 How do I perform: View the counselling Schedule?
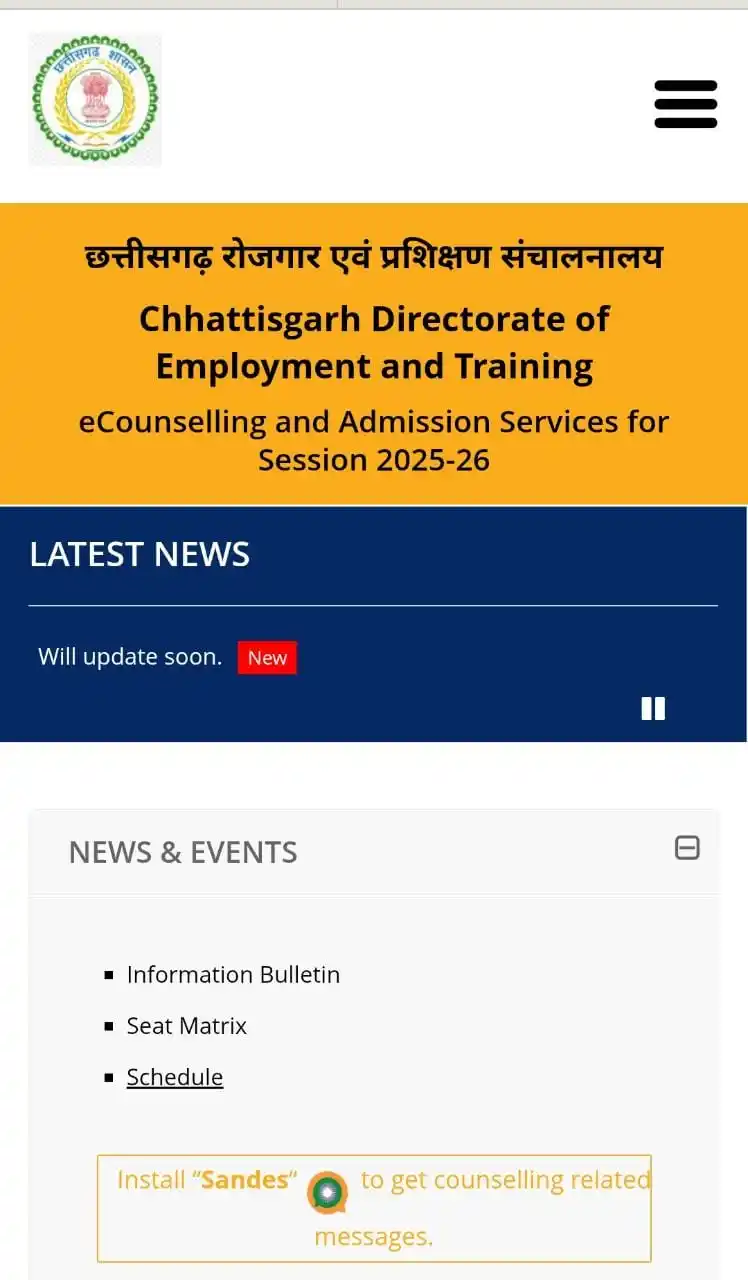(174, 1076)
